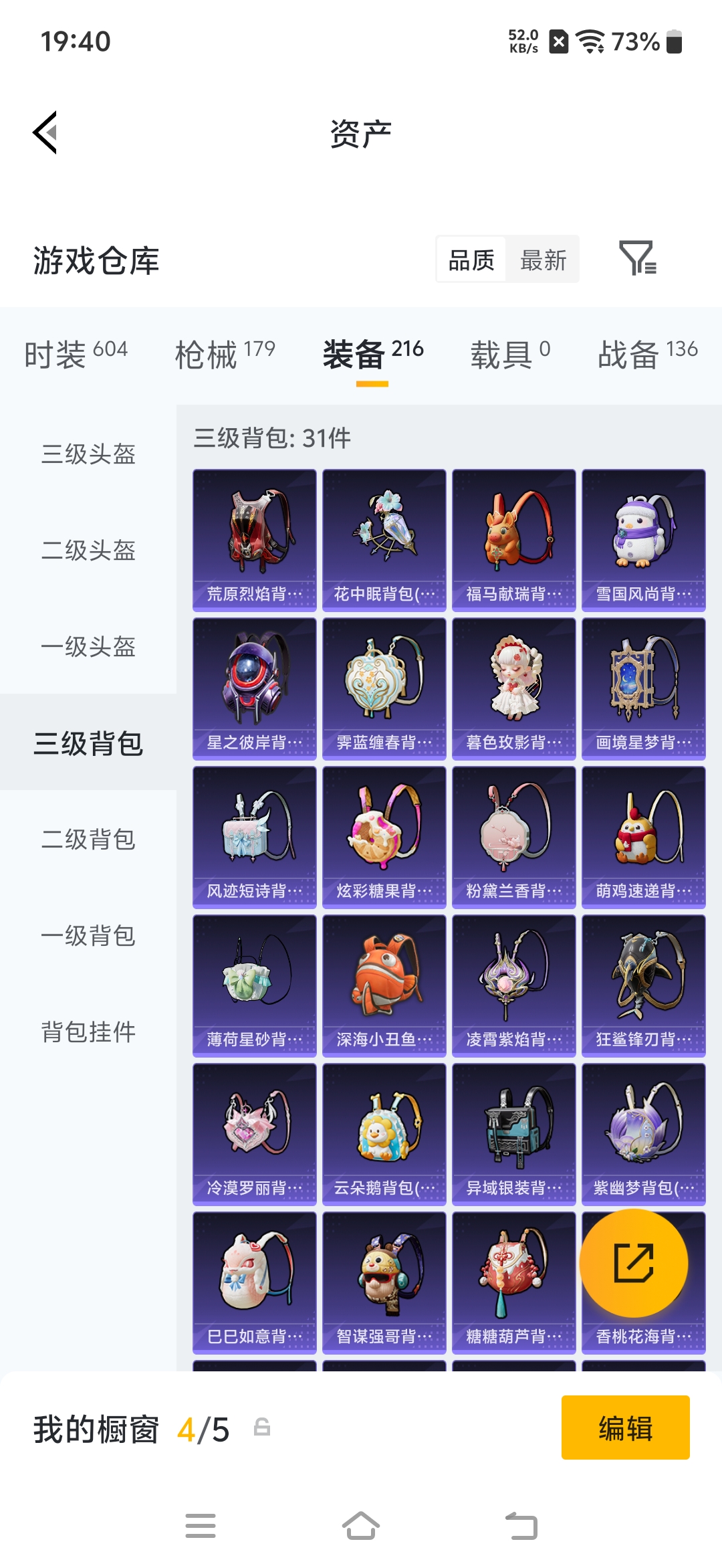The width and height of the screenshot is (722, 1568).
Task: Switch sorting to 品质
Action: 470,260
